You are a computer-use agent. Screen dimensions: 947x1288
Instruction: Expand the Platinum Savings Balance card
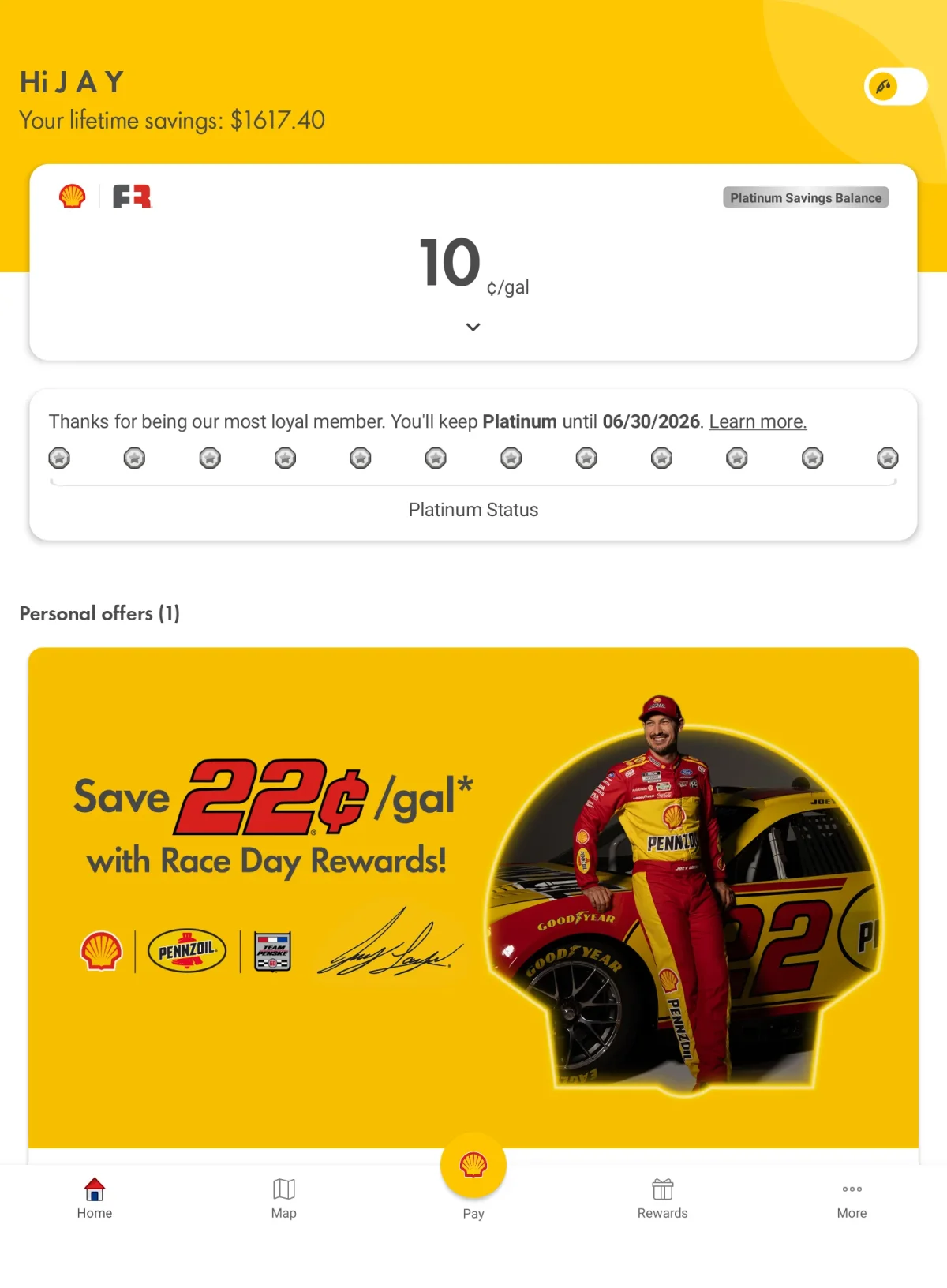pyautogui.click(x=473, y=327)
